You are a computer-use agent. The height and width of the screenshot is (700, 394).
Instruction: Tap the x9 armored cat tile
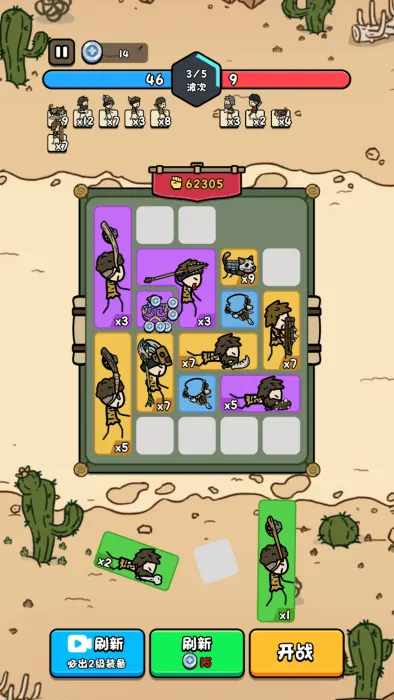click(239, 267)
